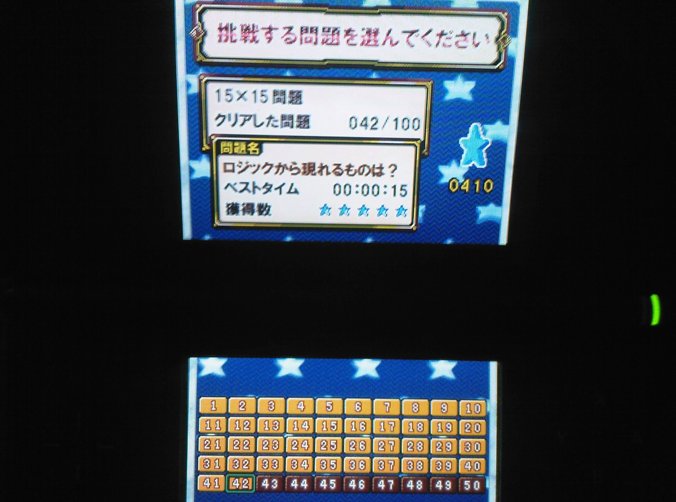Open uncleared puzzle number 50

(473, 484)
